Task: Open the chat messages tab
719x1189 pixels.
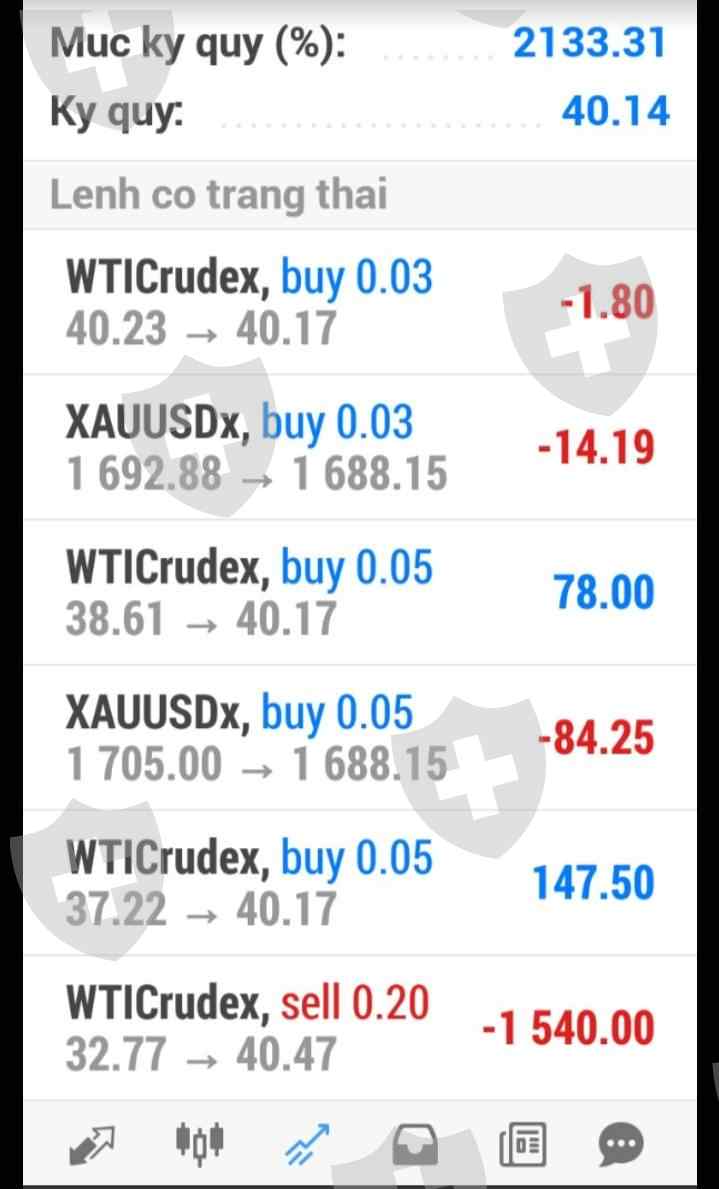Action: click(x=620, y=1144)
